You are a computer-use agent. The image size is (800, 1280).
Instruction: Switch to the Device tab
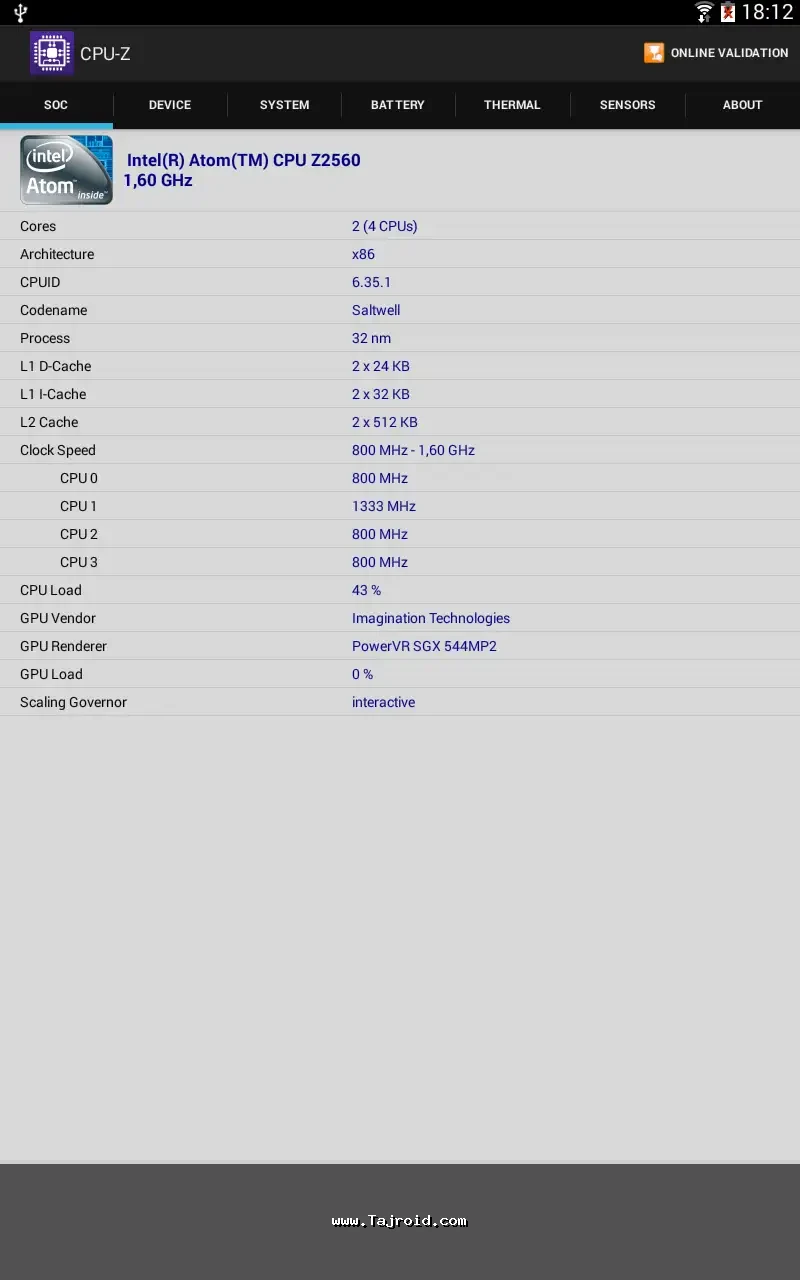170,105
